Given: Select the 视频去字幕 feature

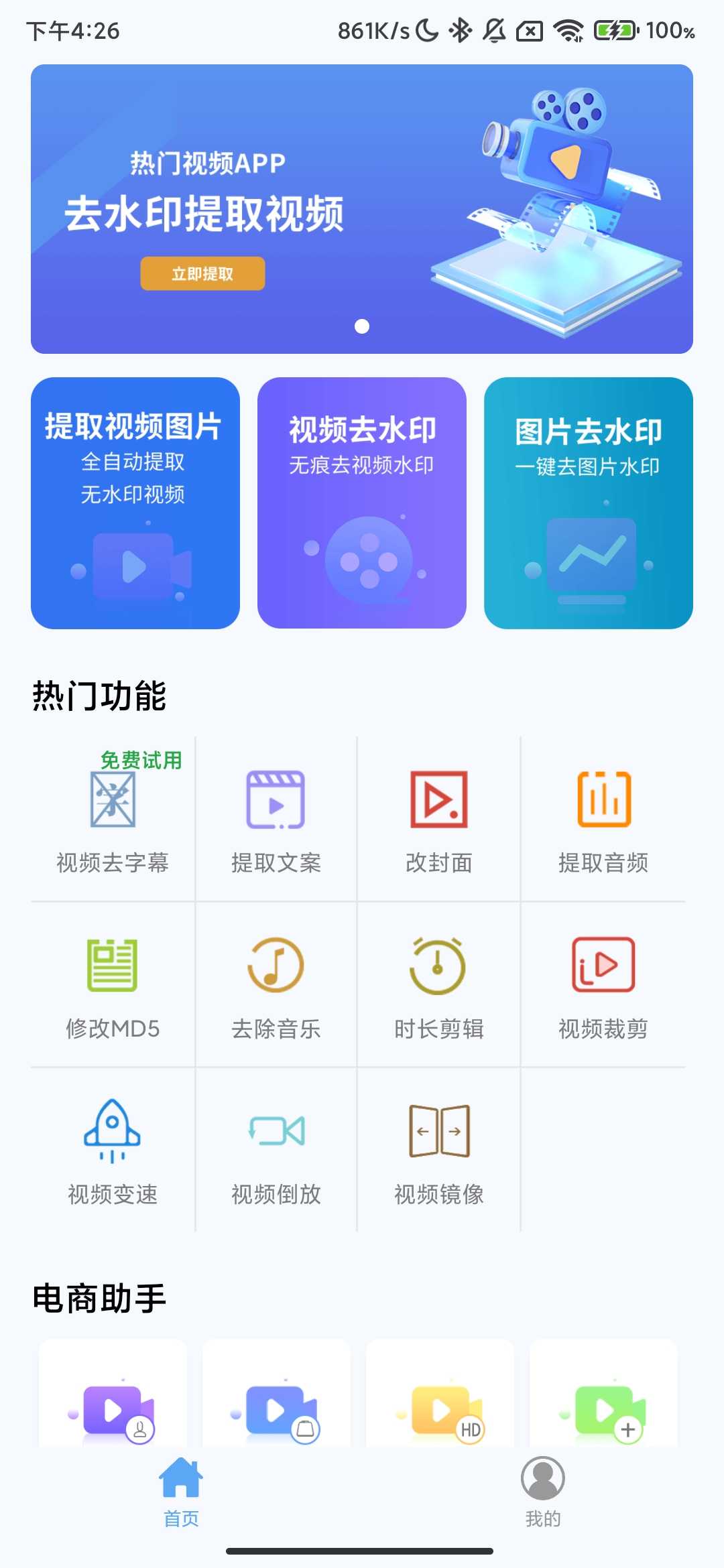Looking at the screenshot, I should tap(113, 819).
